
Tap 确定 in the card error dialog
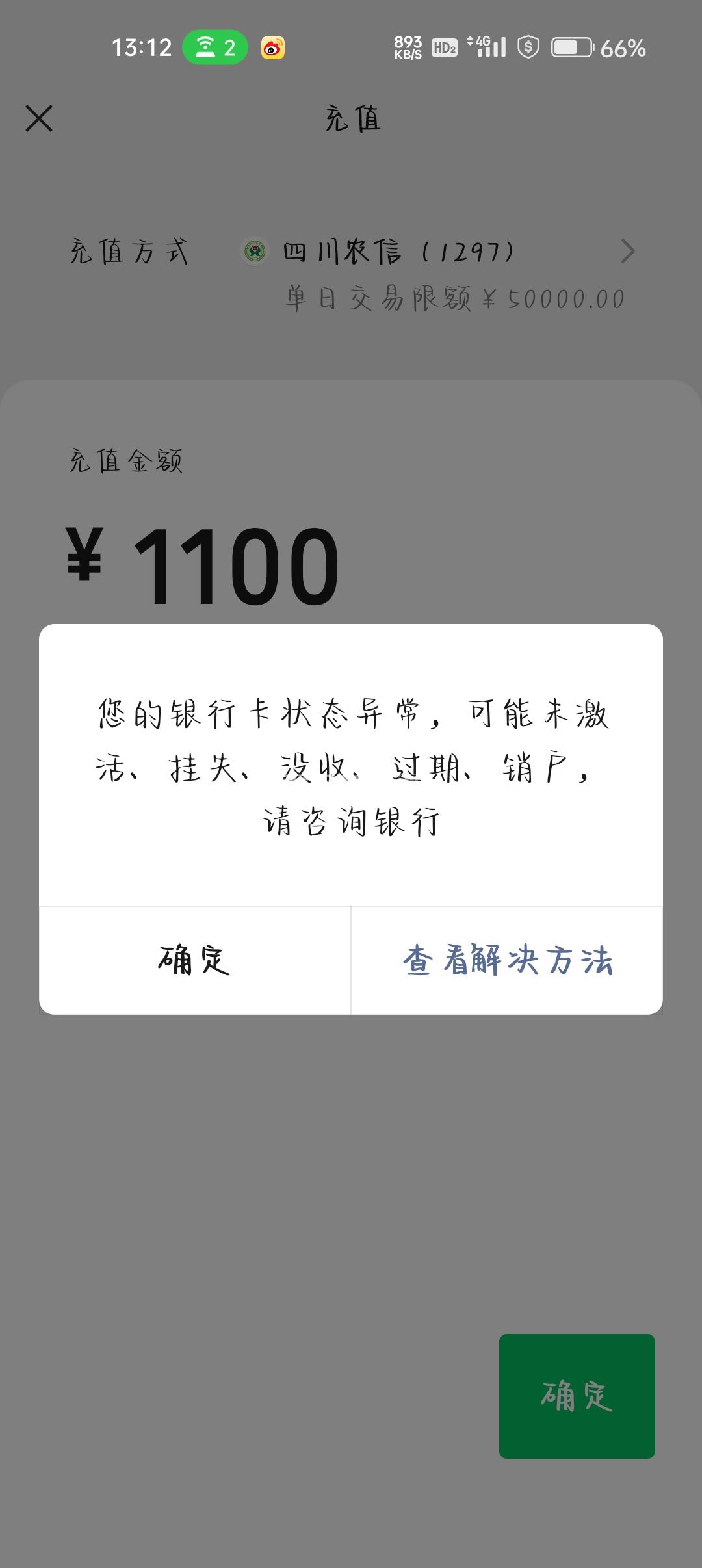pos(194,960)
